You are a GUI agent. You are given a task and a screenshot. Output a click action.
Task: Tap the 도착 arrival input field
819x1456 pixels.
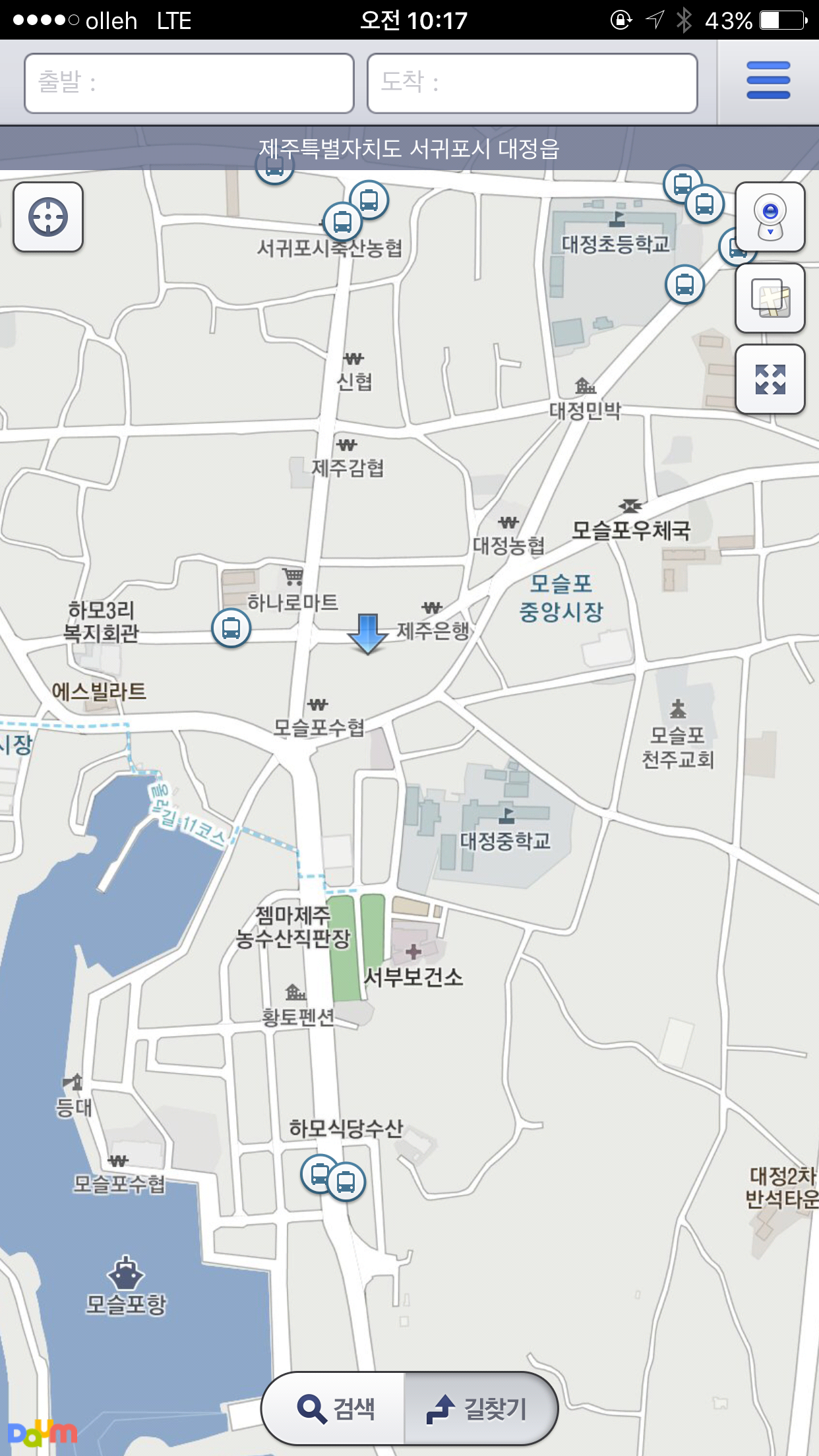coord(532,83)
